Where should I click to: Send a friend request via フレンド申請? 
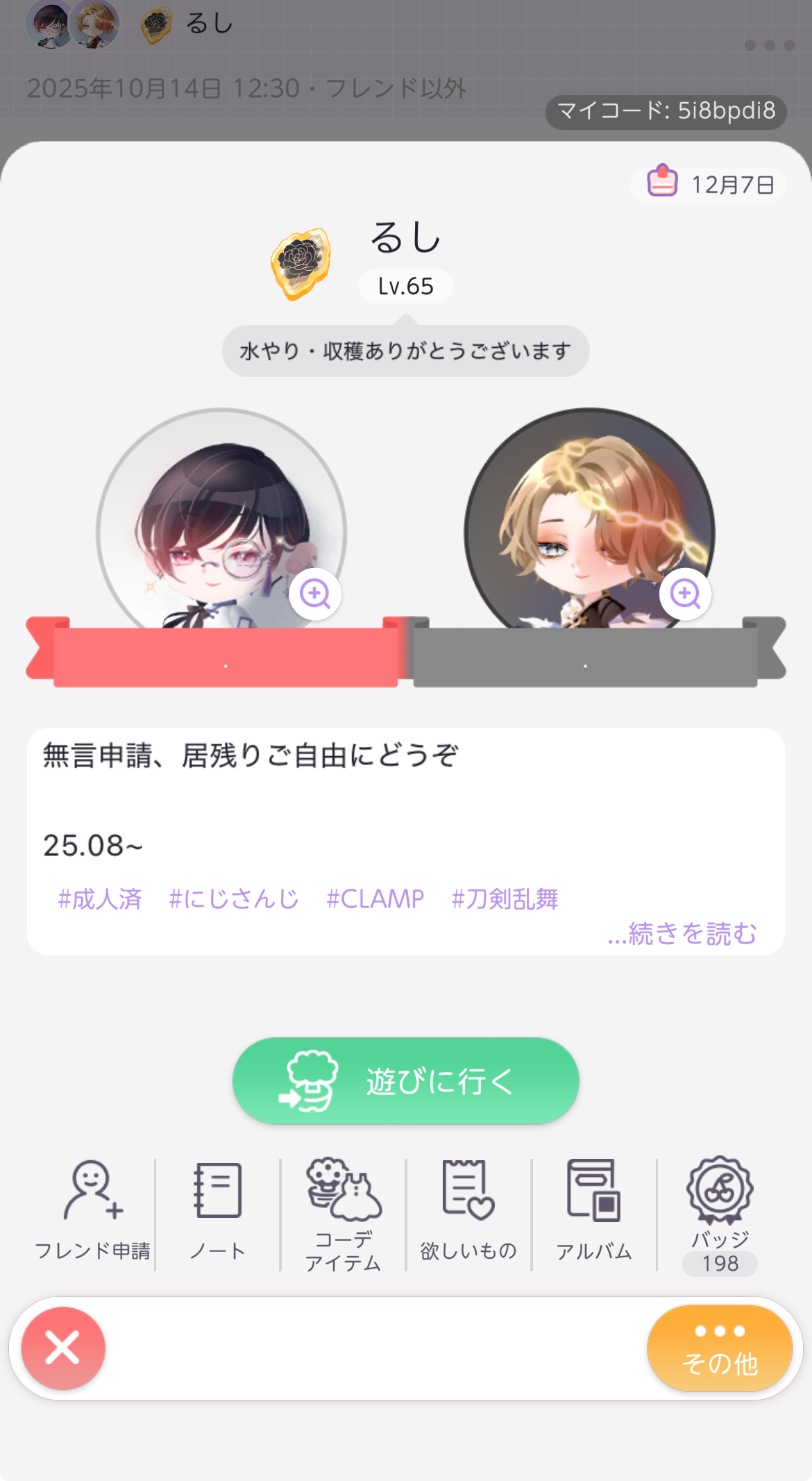point(92,1212)
